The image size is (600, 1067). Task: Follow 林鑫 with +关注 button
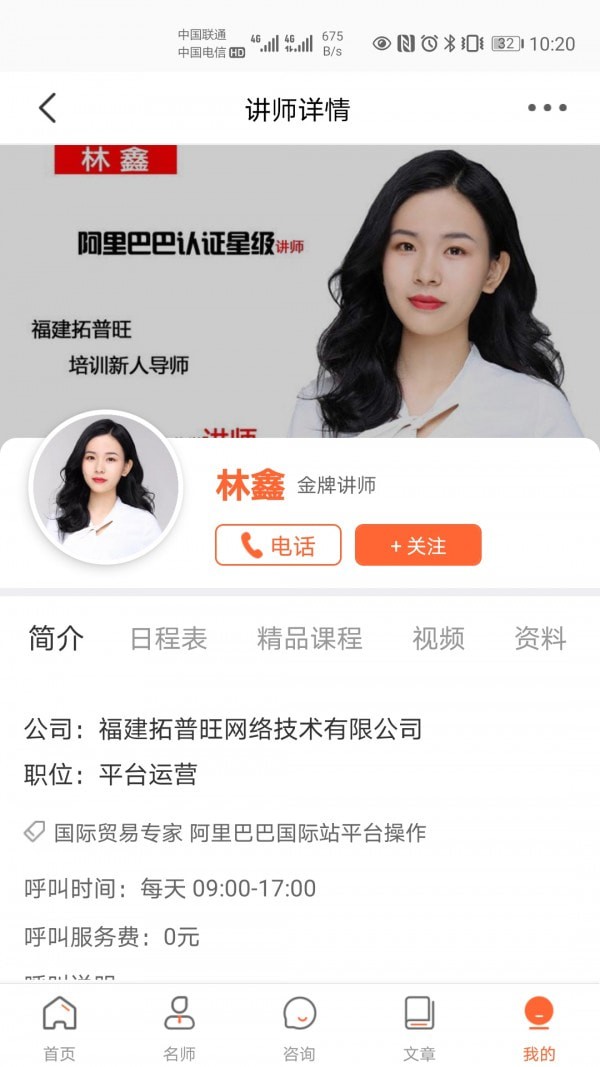[418, 545]
